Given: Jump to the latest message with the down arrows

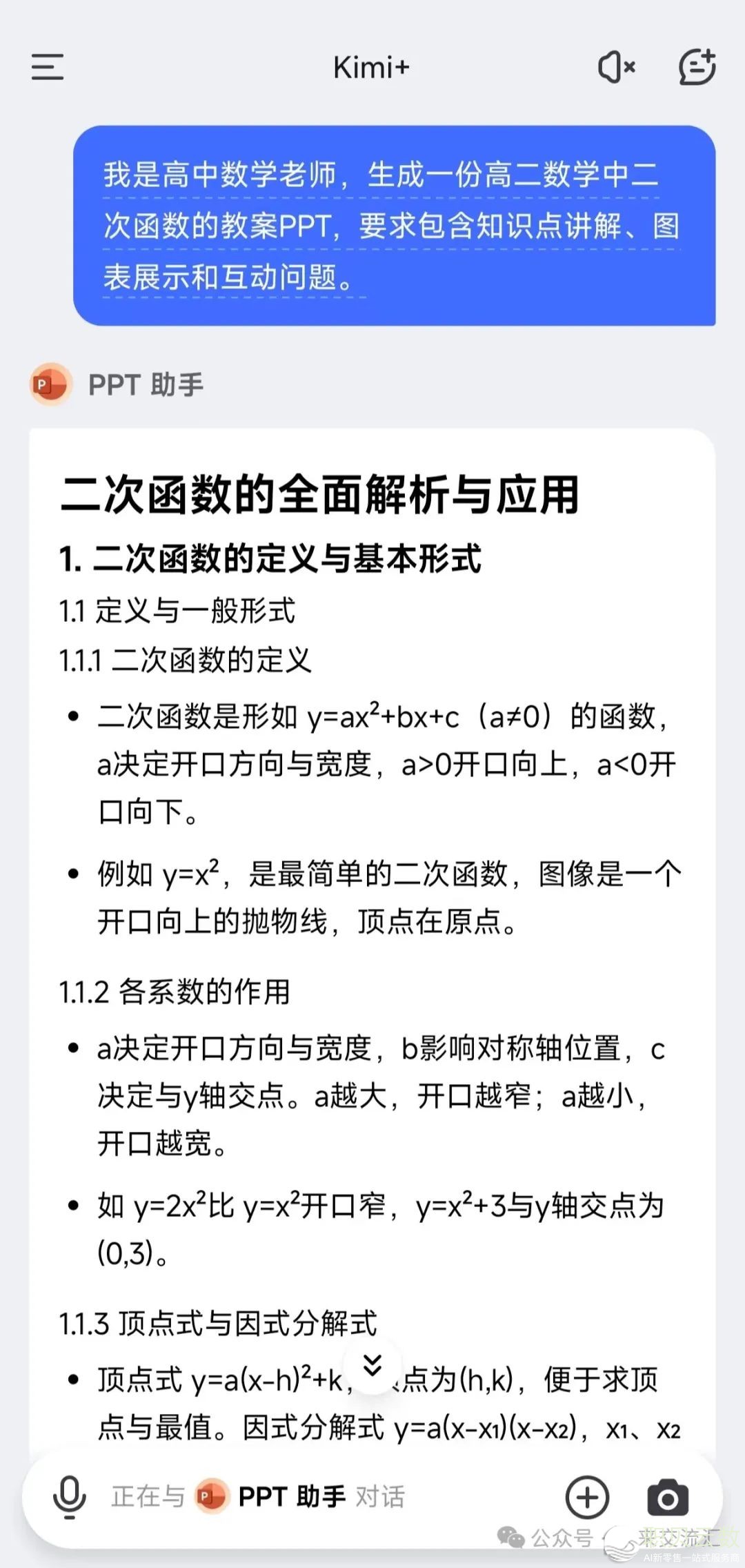Looking at the screenshot, I should pyautogui.click(x=372, y=1366).
